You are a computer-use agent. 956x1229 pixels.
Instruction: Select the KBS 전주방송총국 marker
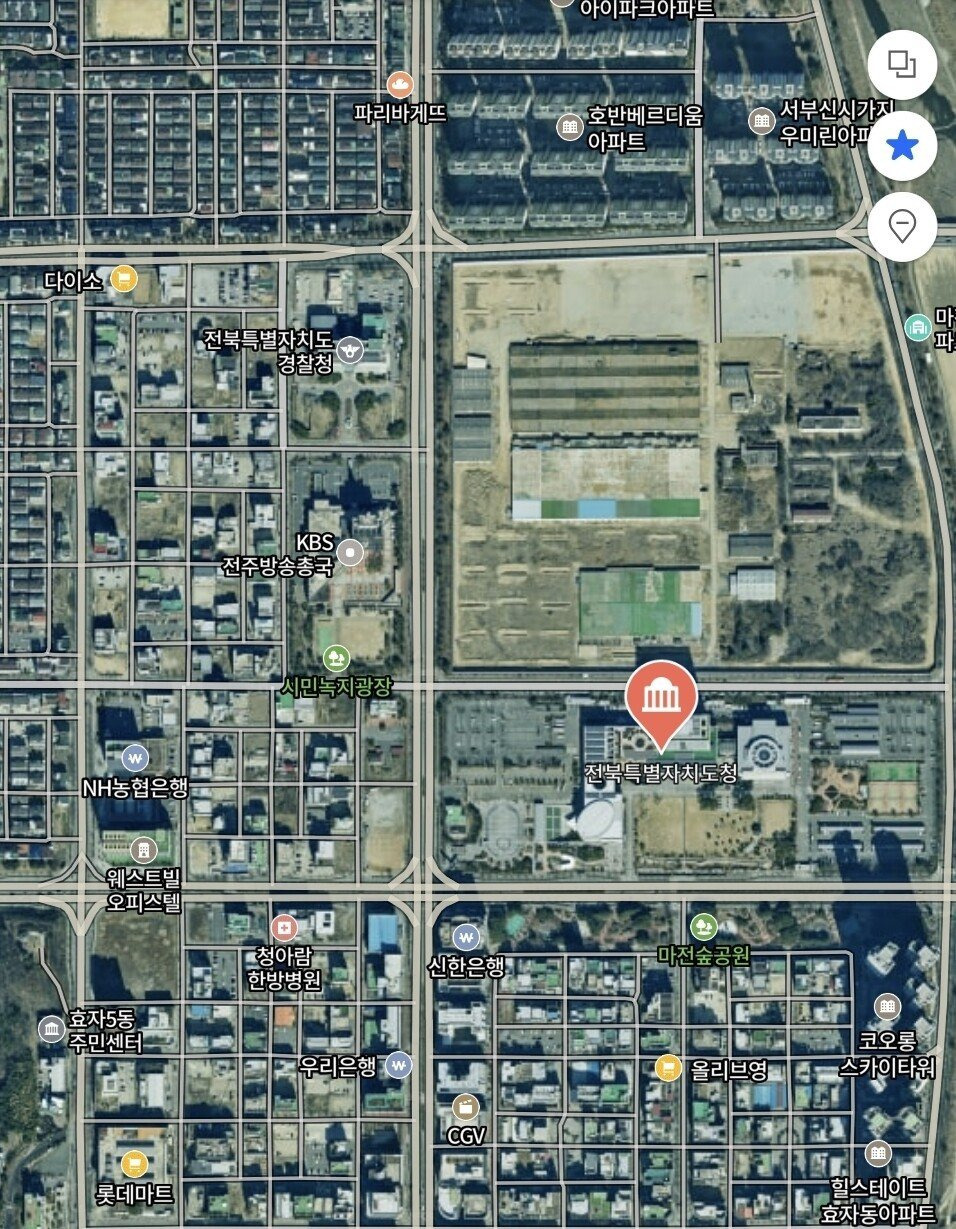pyautogui.click(x=350, y=551)
